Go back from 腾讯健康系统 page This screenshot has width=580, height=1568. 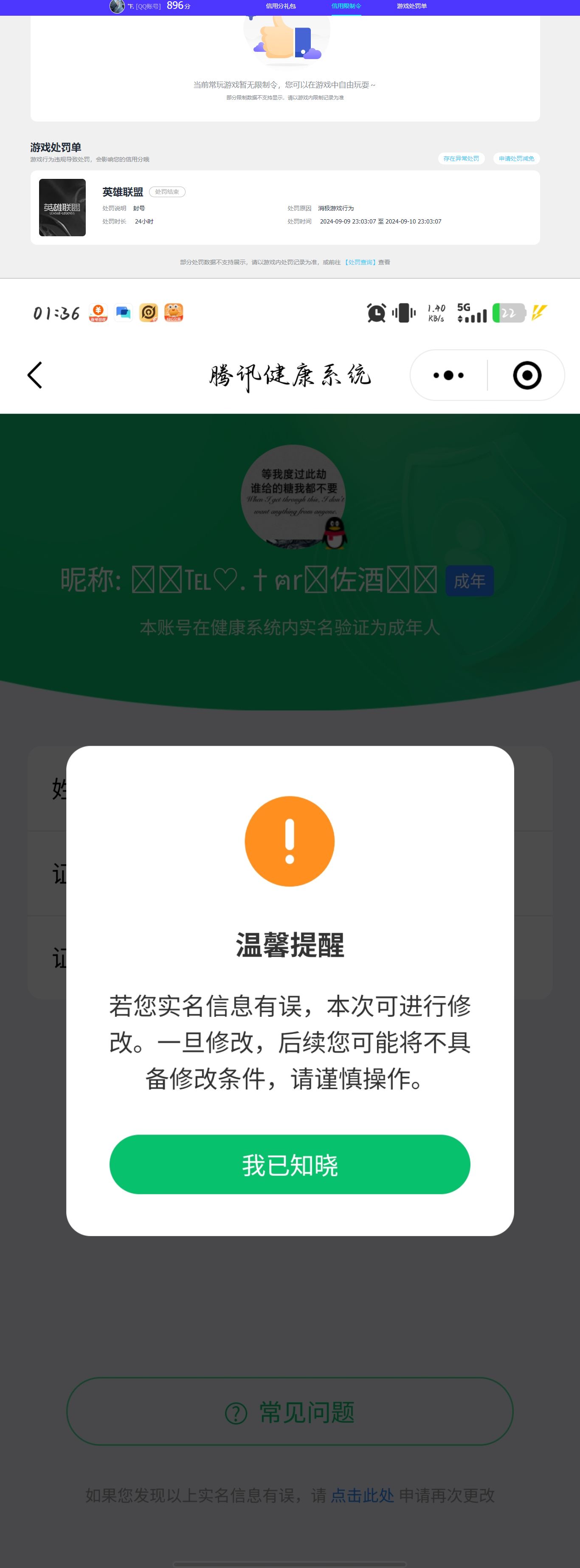(35, 375)
